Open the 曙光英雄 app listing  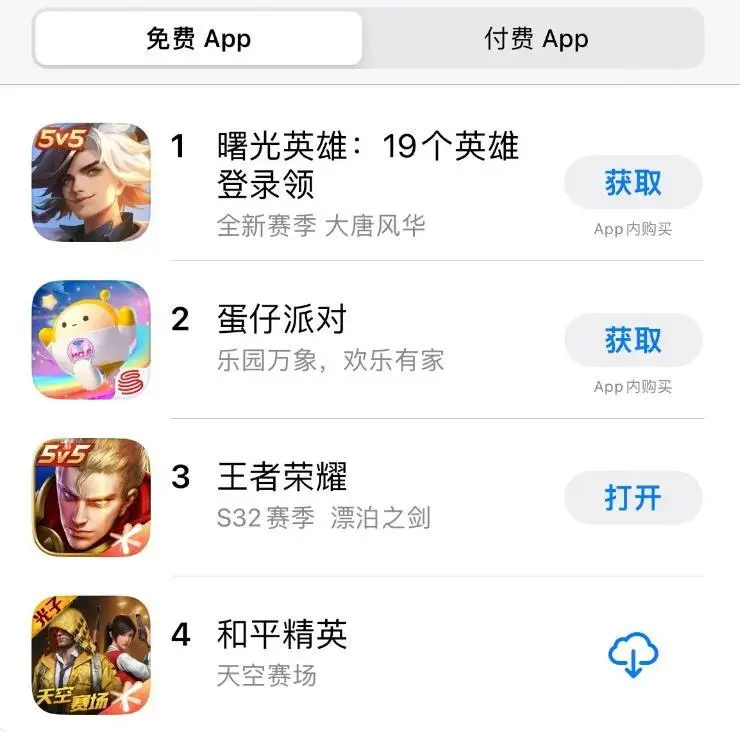367,166
